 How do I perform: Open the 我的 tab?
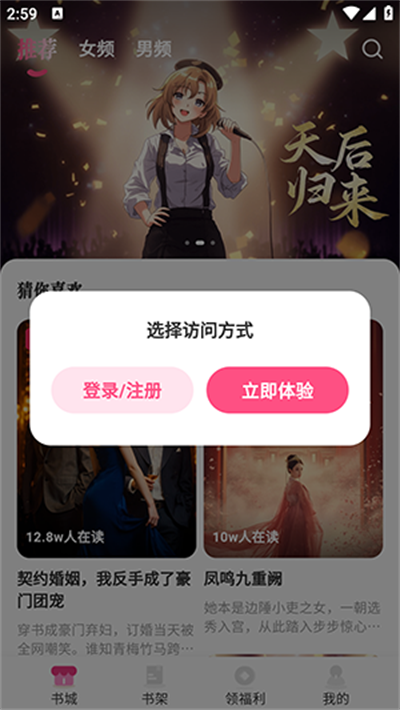336,686
